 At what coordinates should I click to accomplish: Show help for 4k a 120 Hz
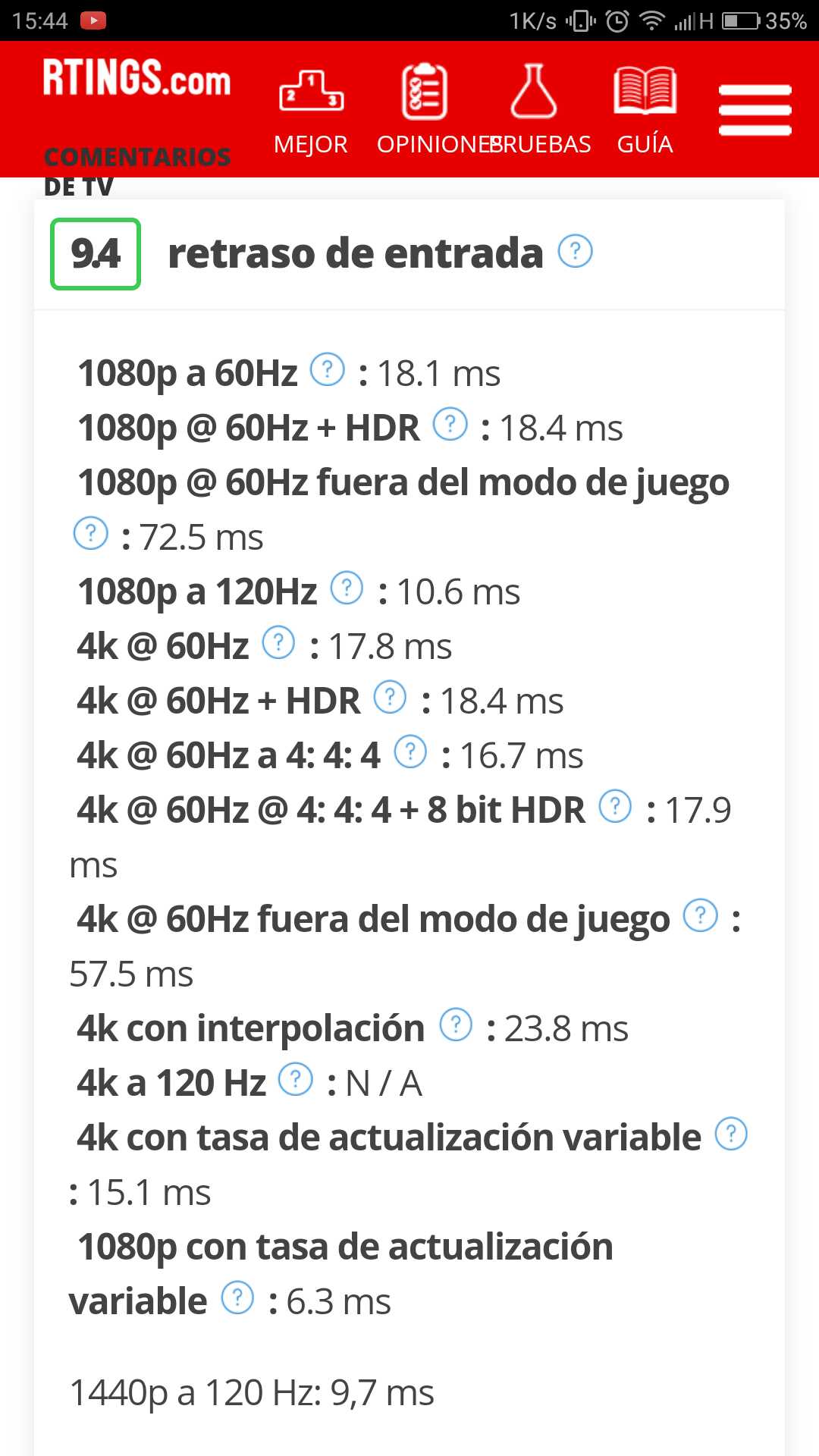click(296, 1079)
